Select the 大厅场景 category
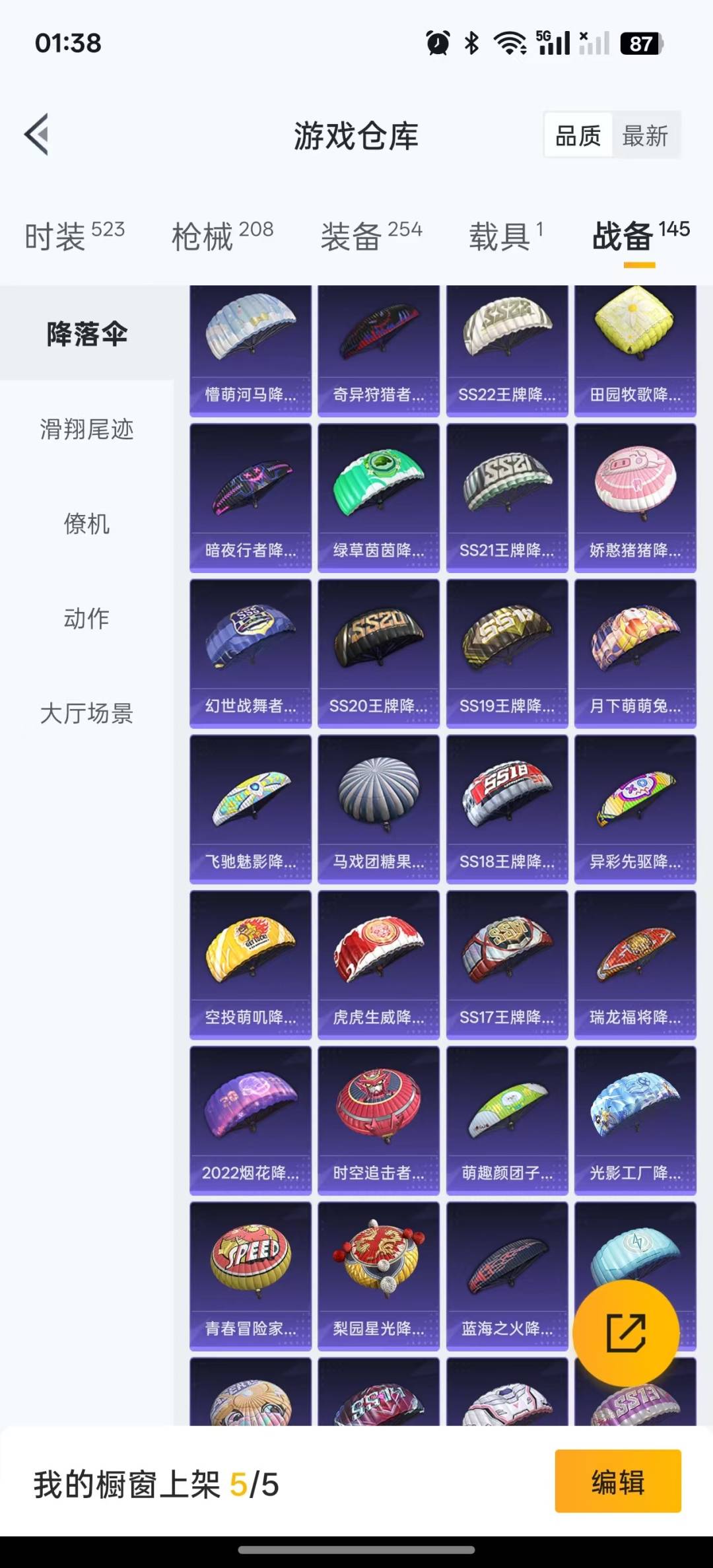This screenshot has width=713, height=1568. coord(86,713)
